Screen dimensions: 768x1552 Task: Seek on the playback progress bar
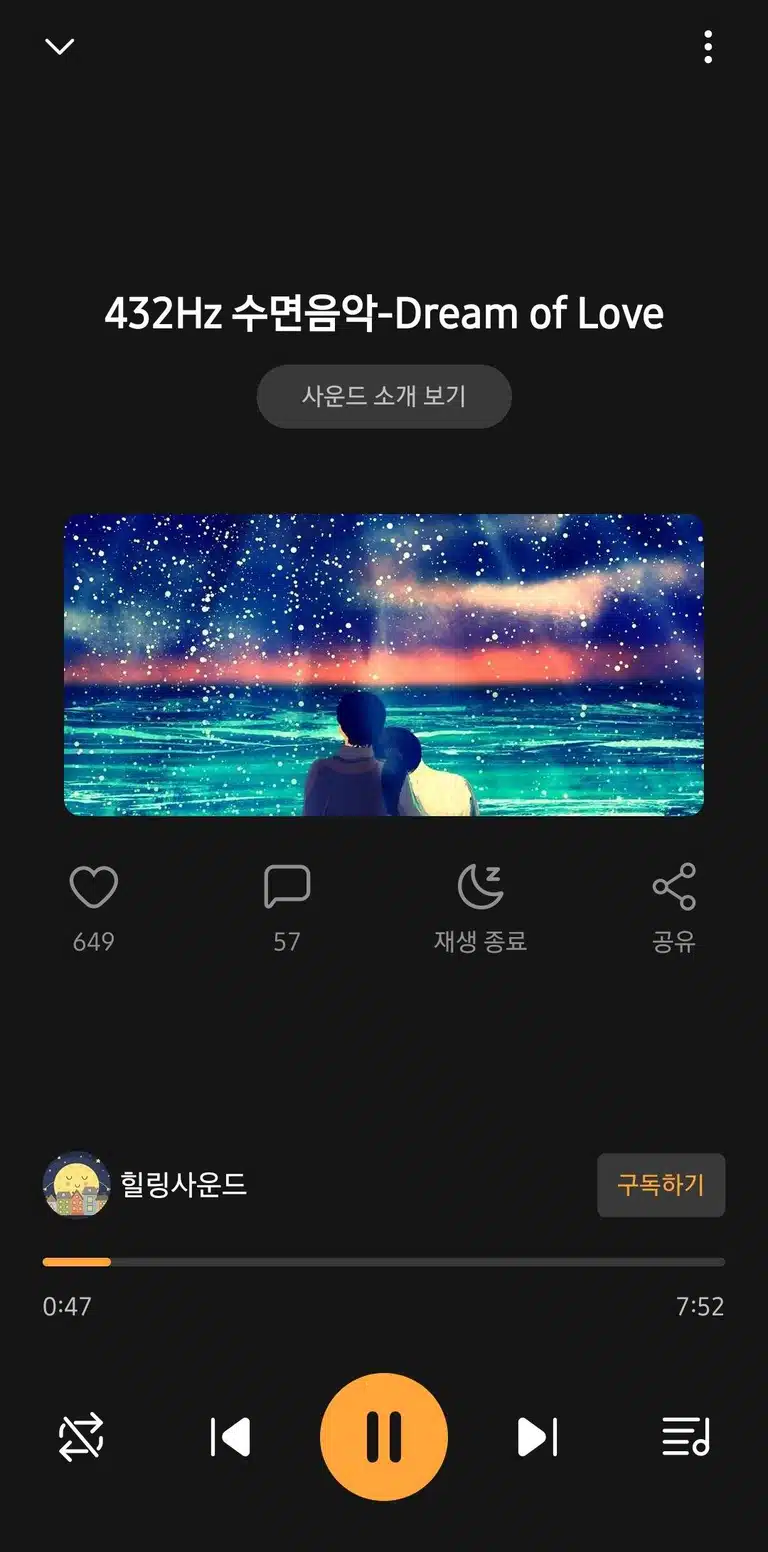tap(384, 1262)
